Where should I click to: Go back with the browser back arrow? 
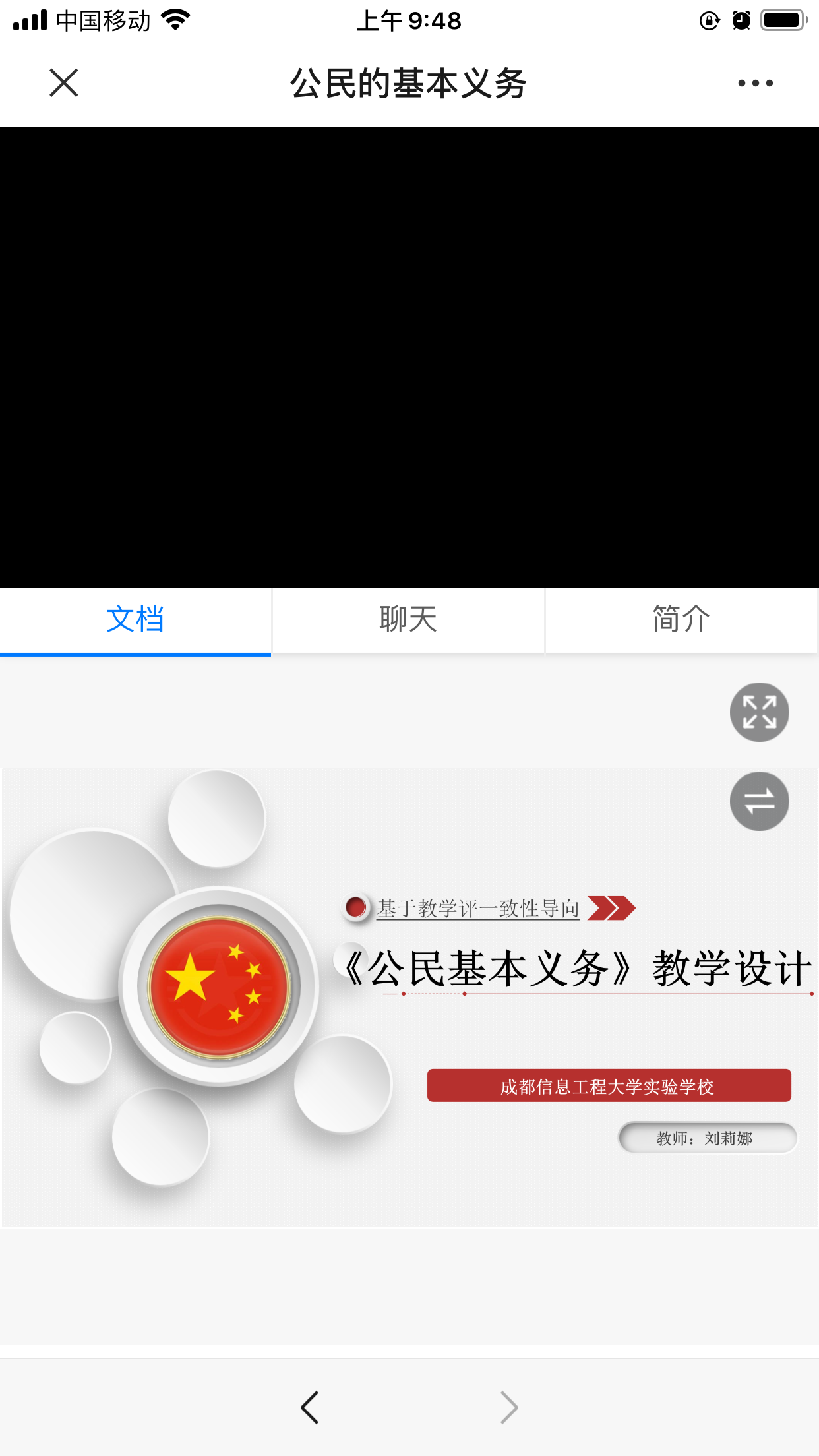(310, 1407)
